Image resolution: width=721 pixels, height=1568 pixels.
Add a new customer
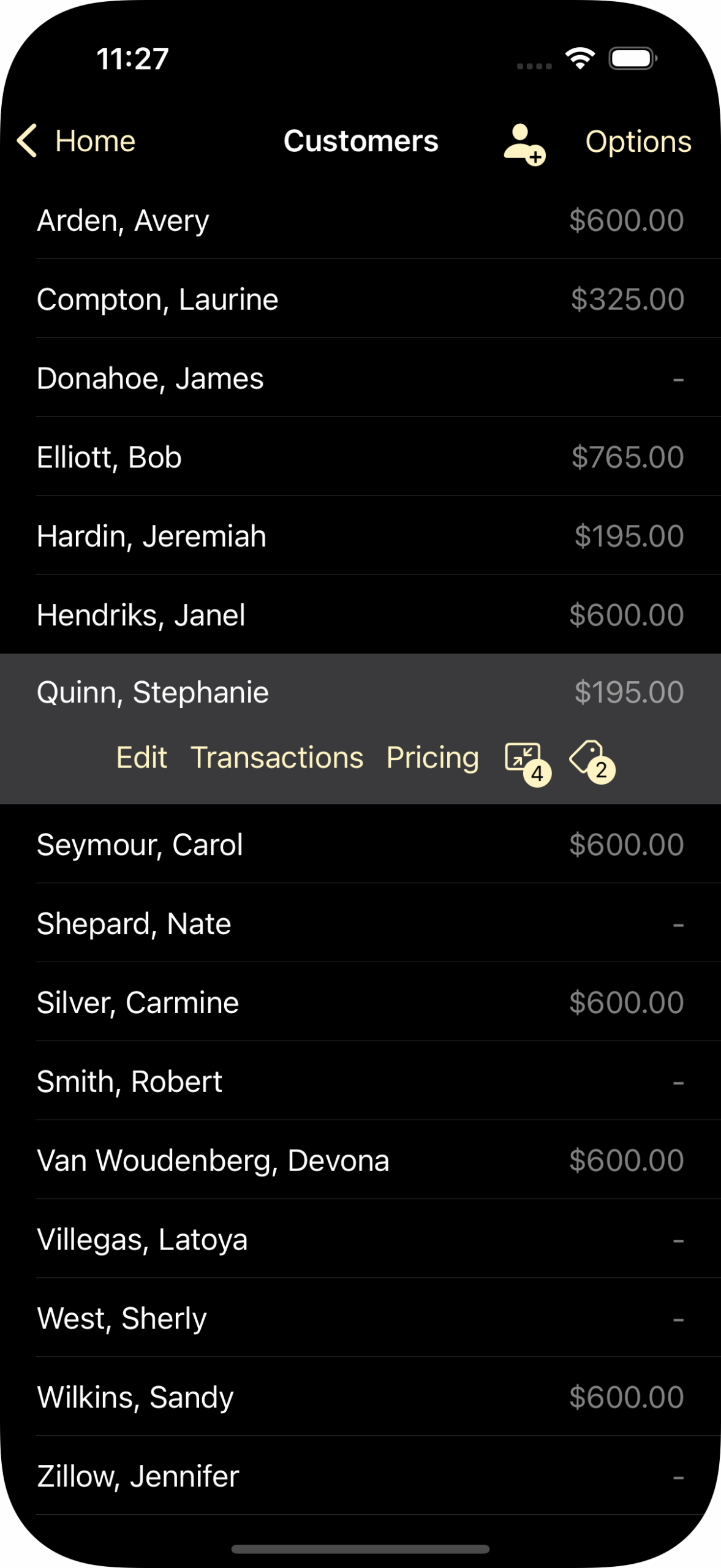pyautogui.click(x=524, y=144)
